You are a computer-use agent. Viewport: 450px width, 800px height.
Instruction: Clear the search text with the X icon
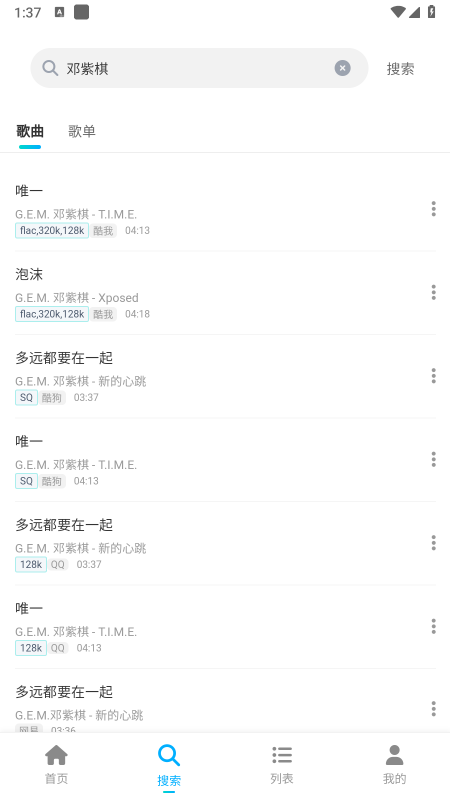point(342,68)
